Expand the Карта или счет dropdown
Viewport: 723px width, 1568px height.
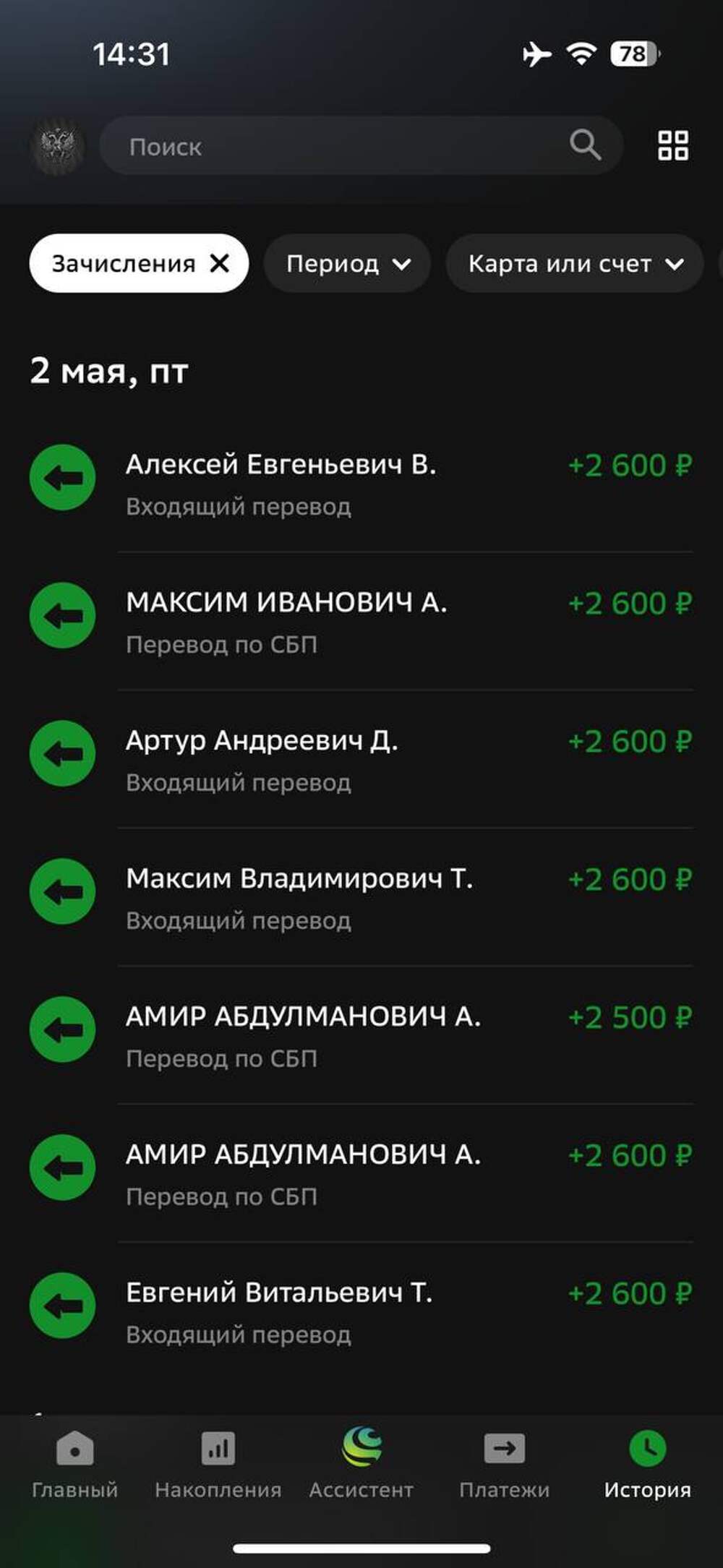click(575, 263)
